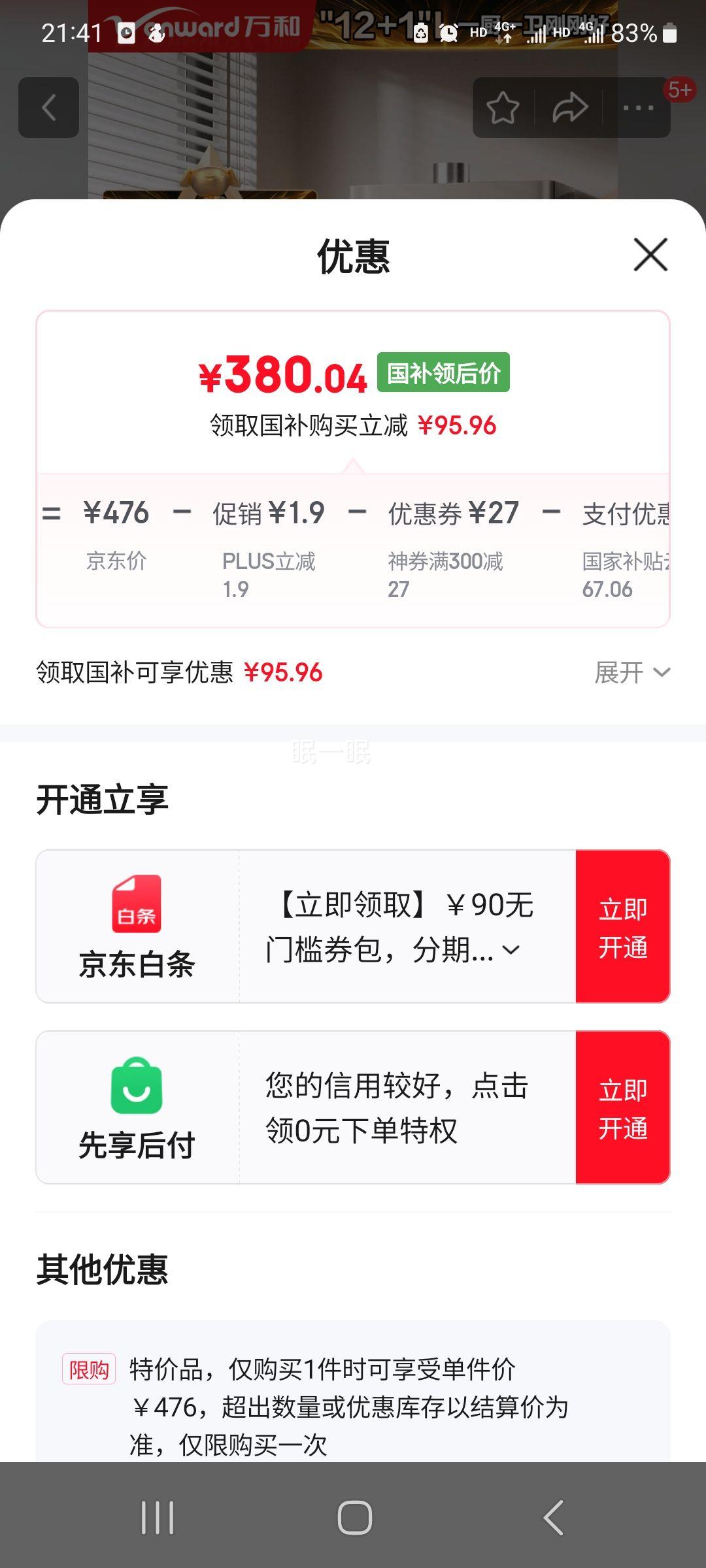The image size is (706, 1568).
Task: Open the three-dot overflow menu
Action: (x=638, y=108)
